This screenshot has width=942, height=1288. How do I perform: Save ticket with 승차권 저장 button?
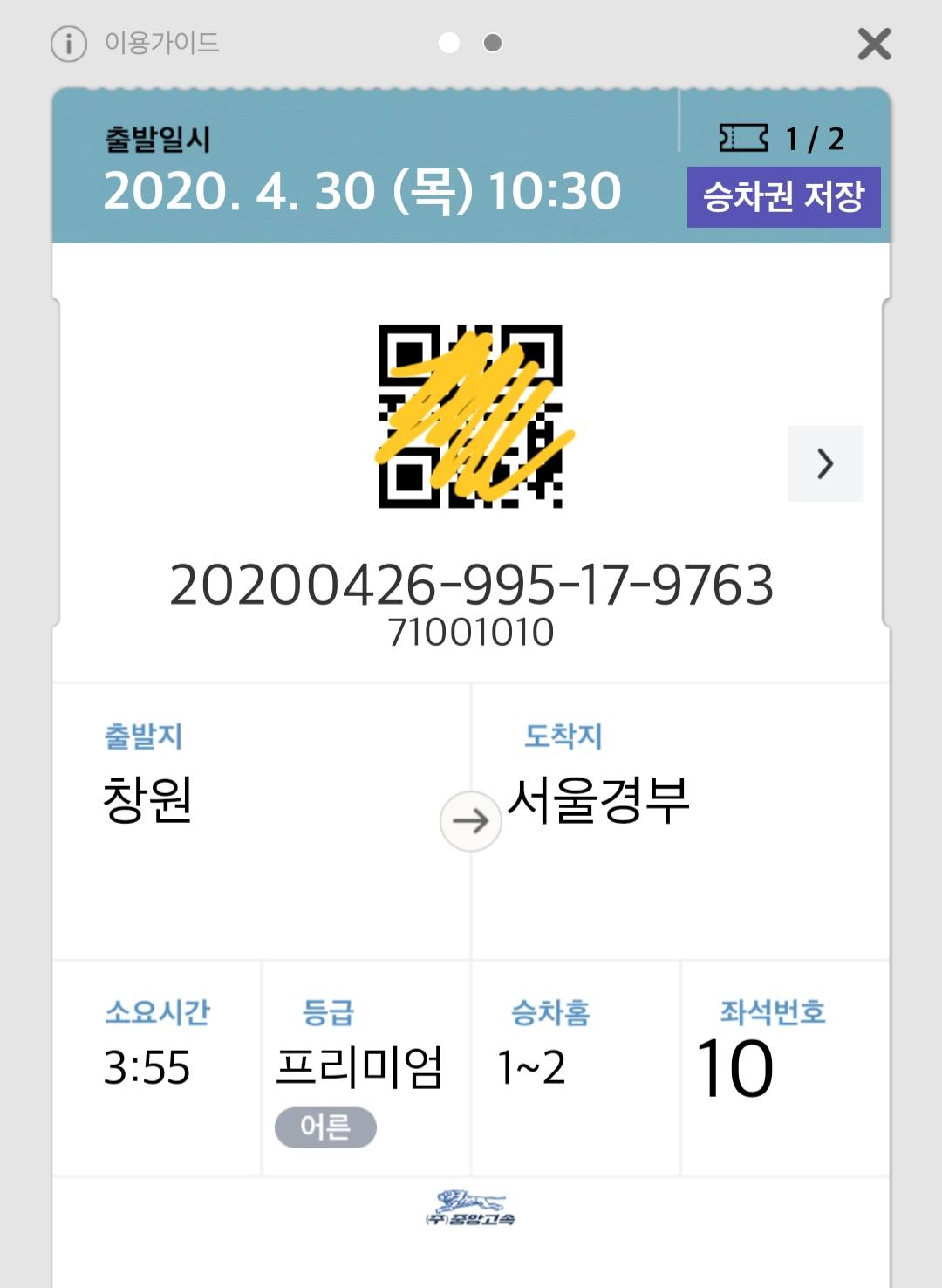tap(783, 196)
